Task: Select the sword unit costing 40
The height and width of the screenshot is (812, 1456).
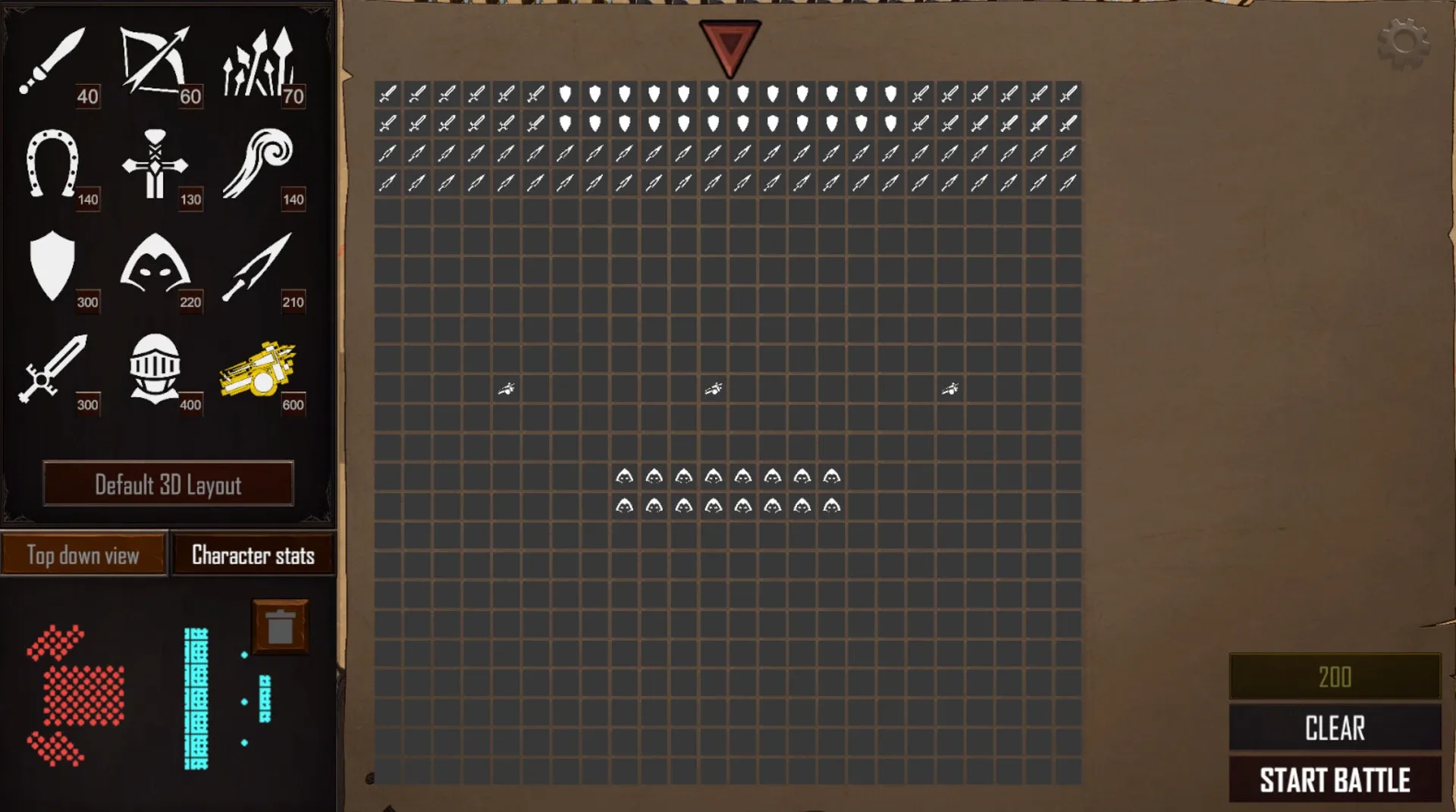Action: (x=53, y=62)
